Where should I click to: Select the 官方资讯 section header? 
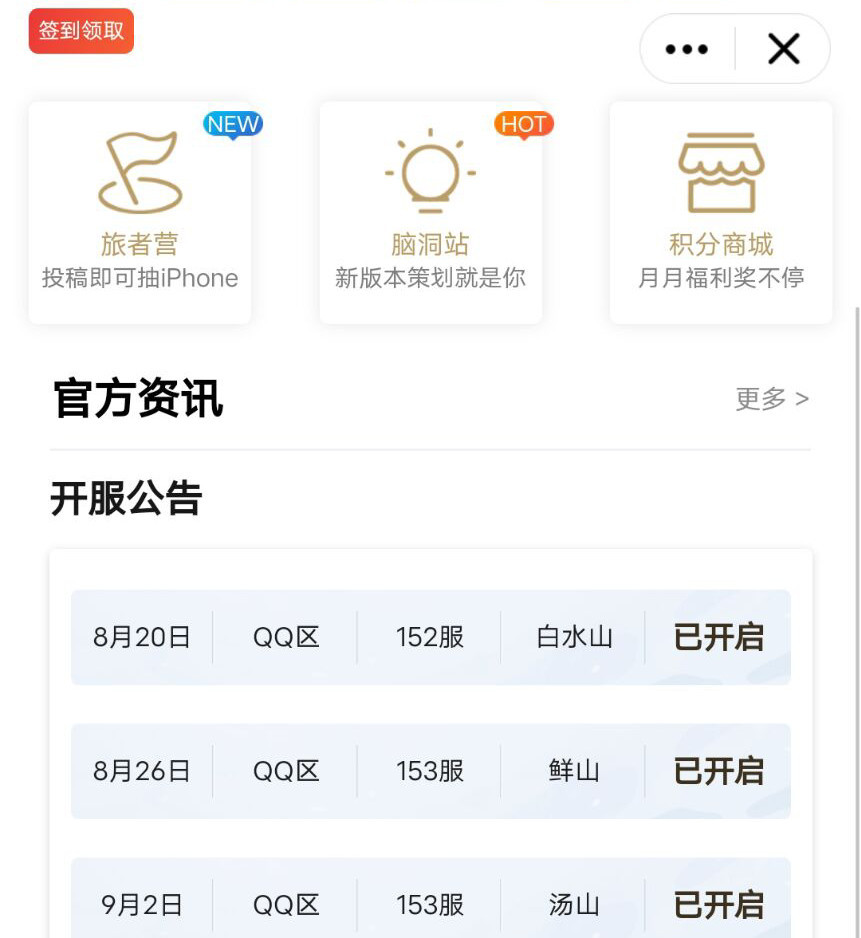137,399
